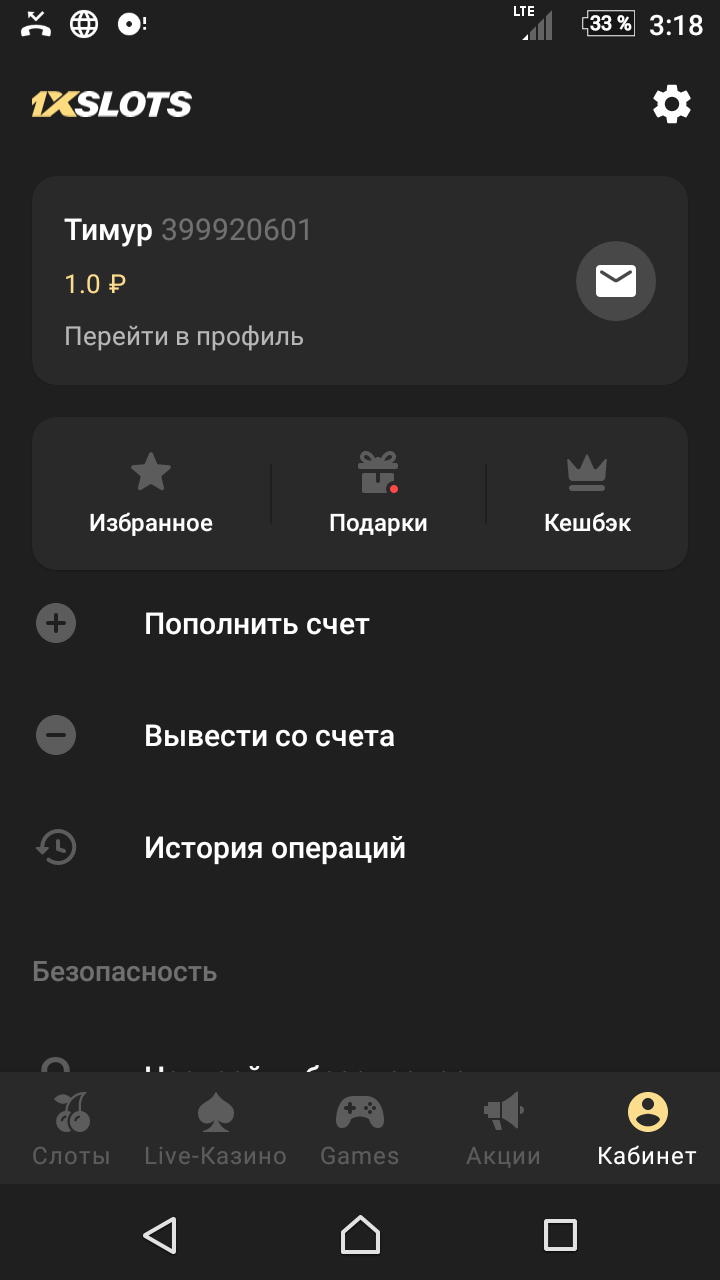This screenshot has width=720, height=1280.
Task: Go back using system back button
Action: [x=160, y=1235]
